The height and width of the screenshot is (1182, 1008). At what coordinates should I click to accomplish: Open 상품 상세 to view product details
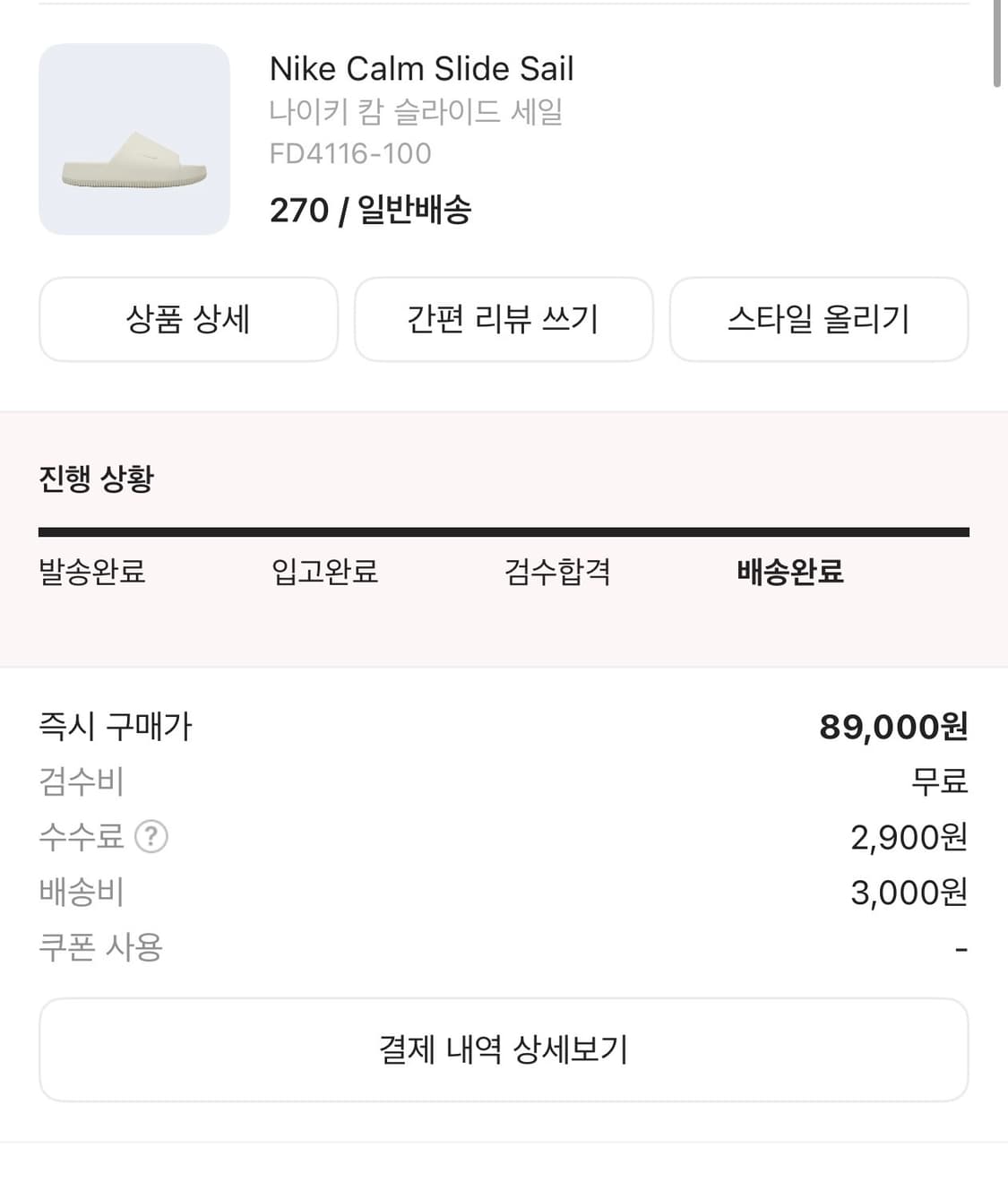click(x=187, y=320)
